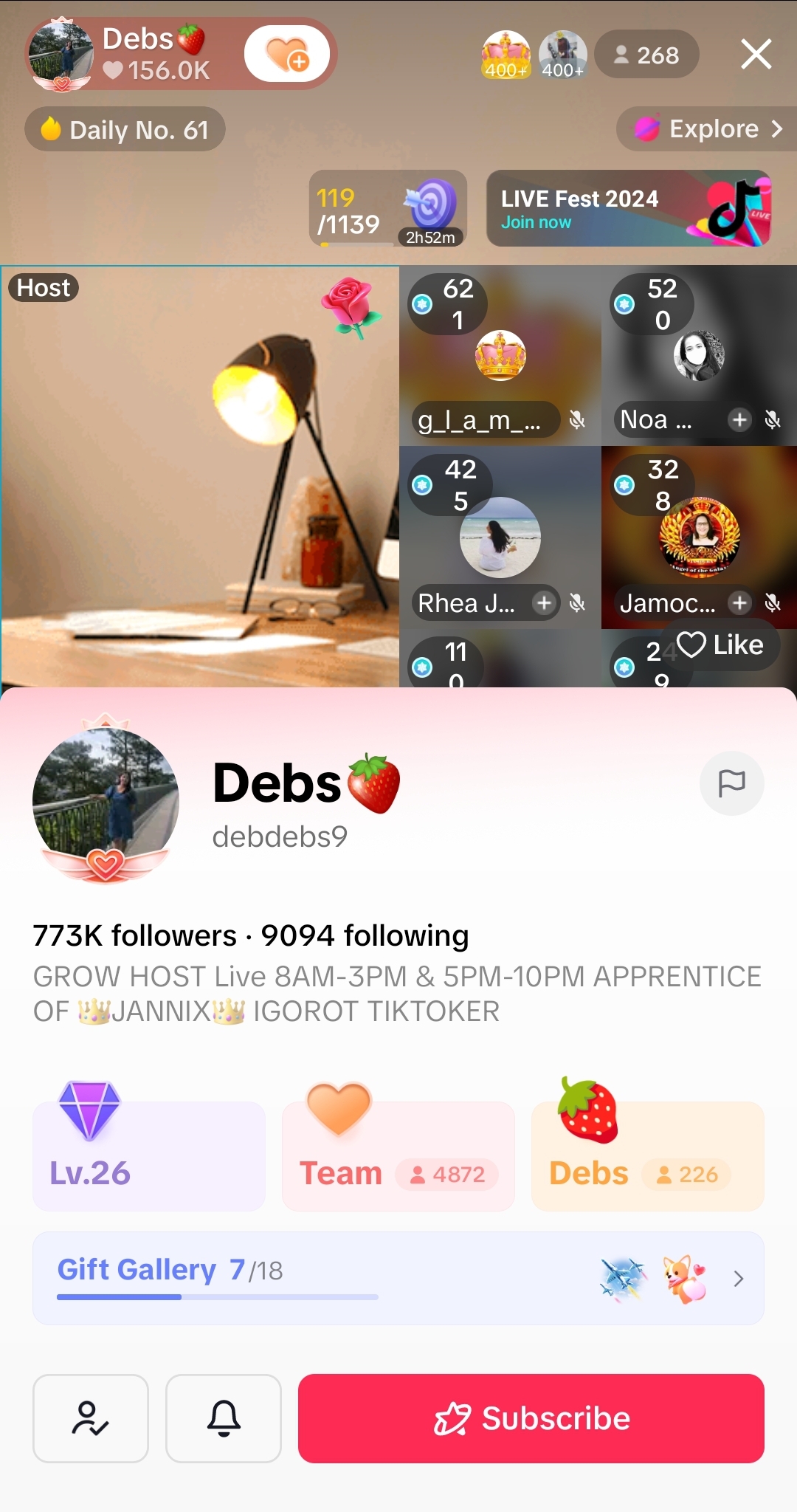Subscribe to Debs

point(531,1418)
